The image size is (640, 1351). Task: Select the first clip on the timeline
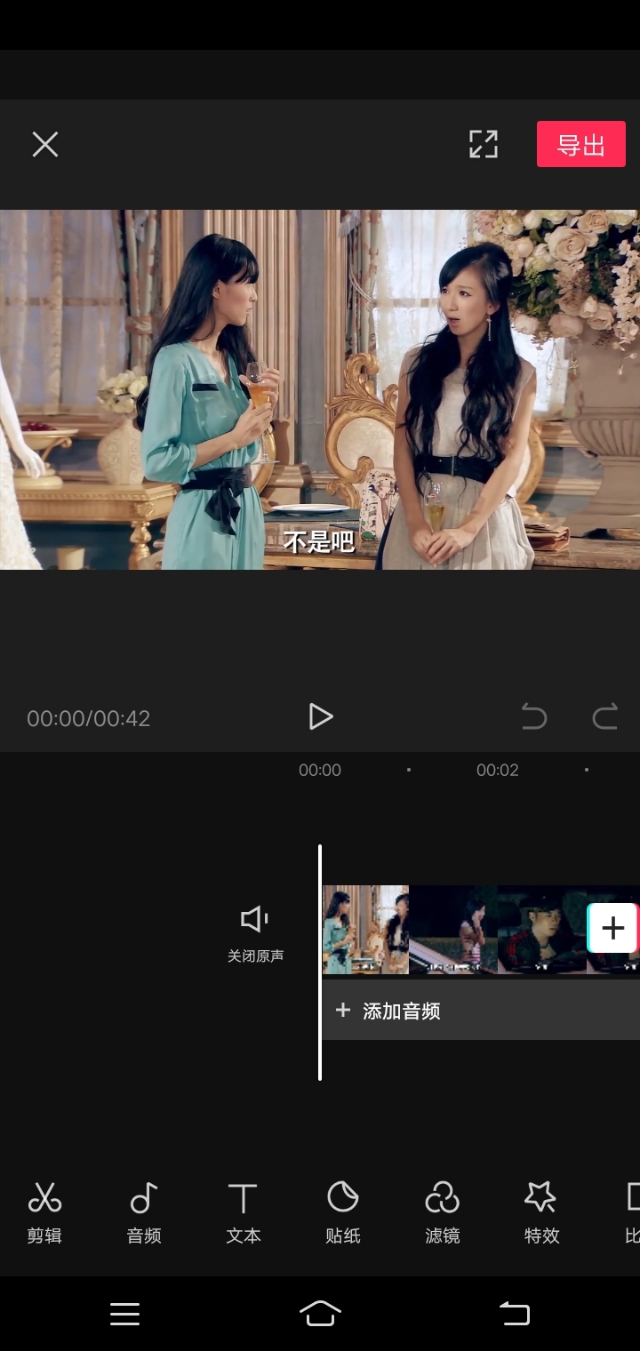[x=366, y=929]
